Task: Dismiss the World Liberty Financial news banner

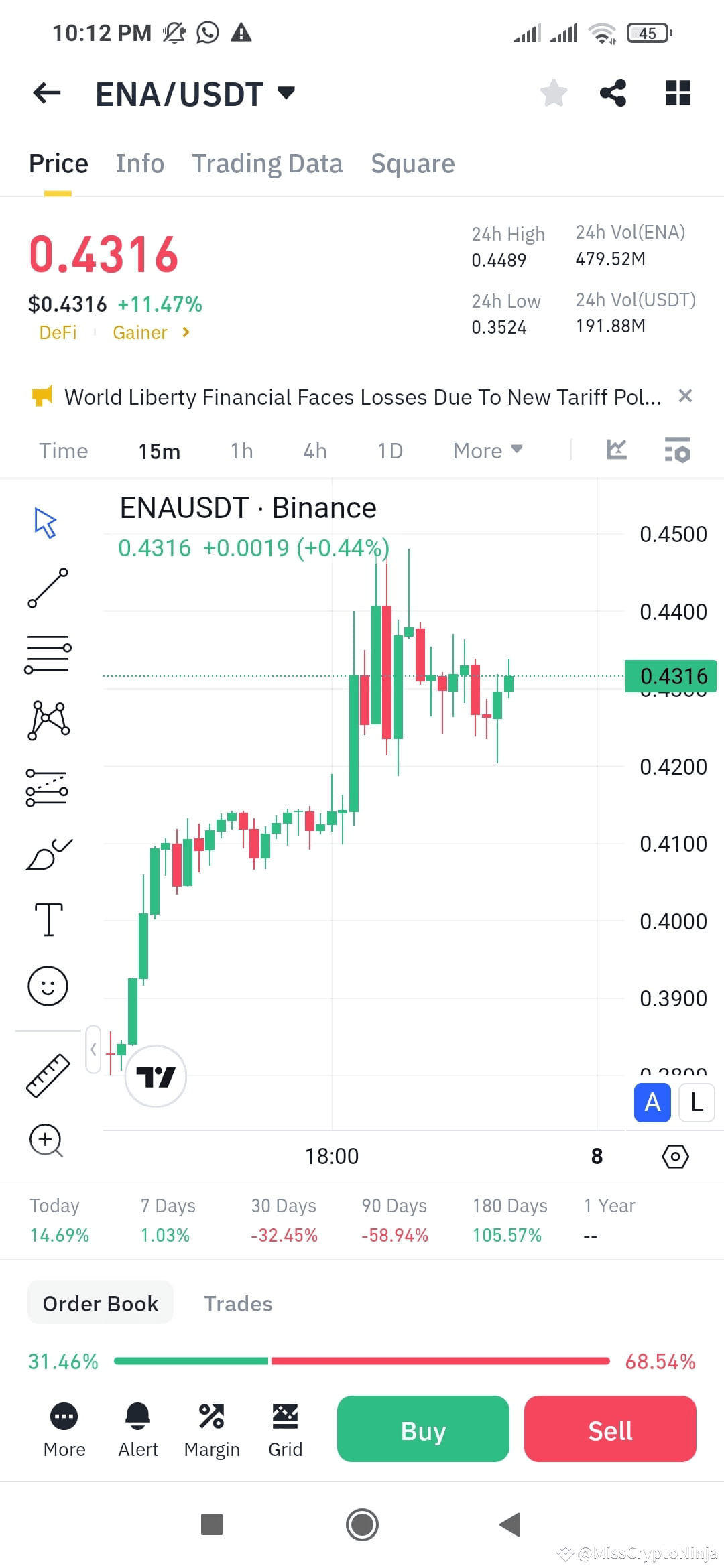Action: click(x=686, y=396)
